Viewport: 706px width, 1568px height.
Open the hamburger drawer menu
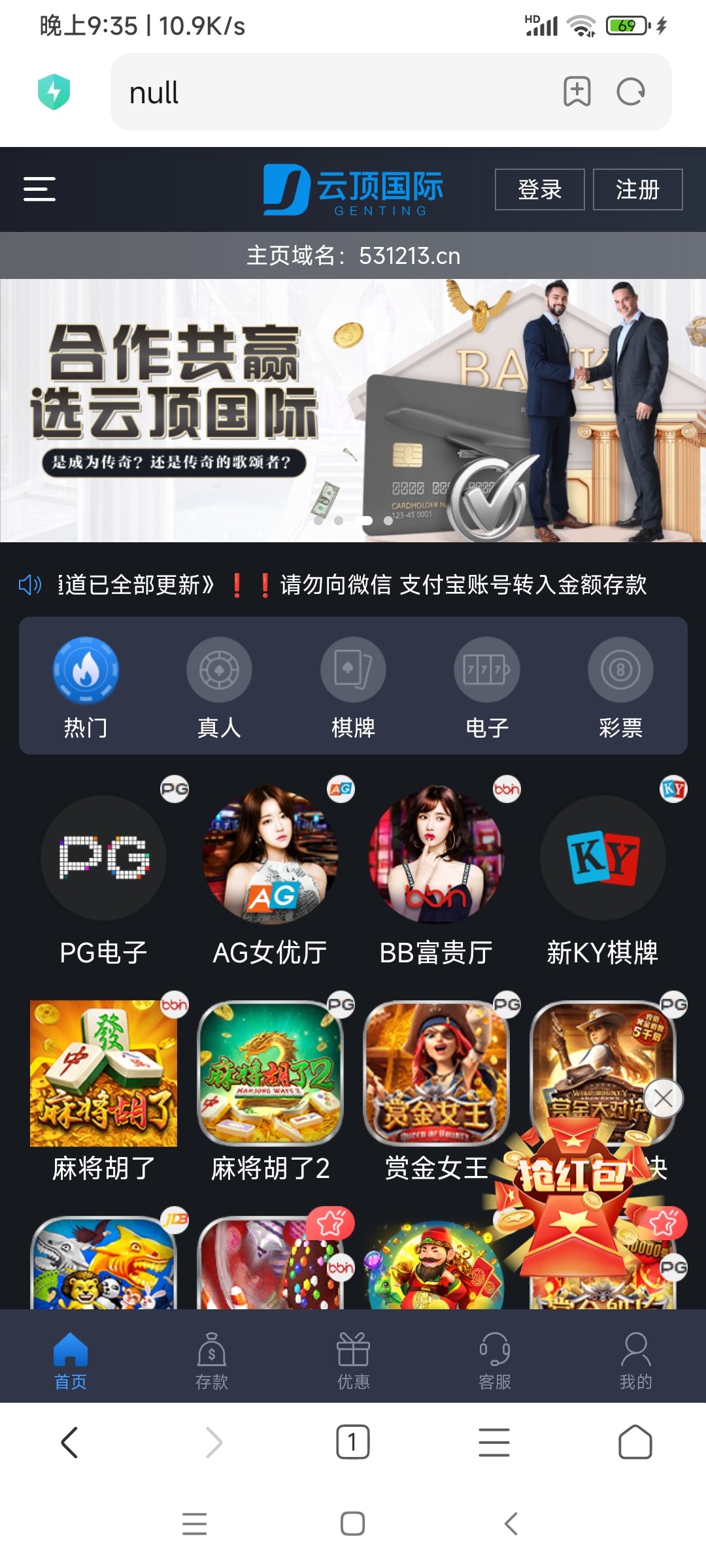(39, 189)
